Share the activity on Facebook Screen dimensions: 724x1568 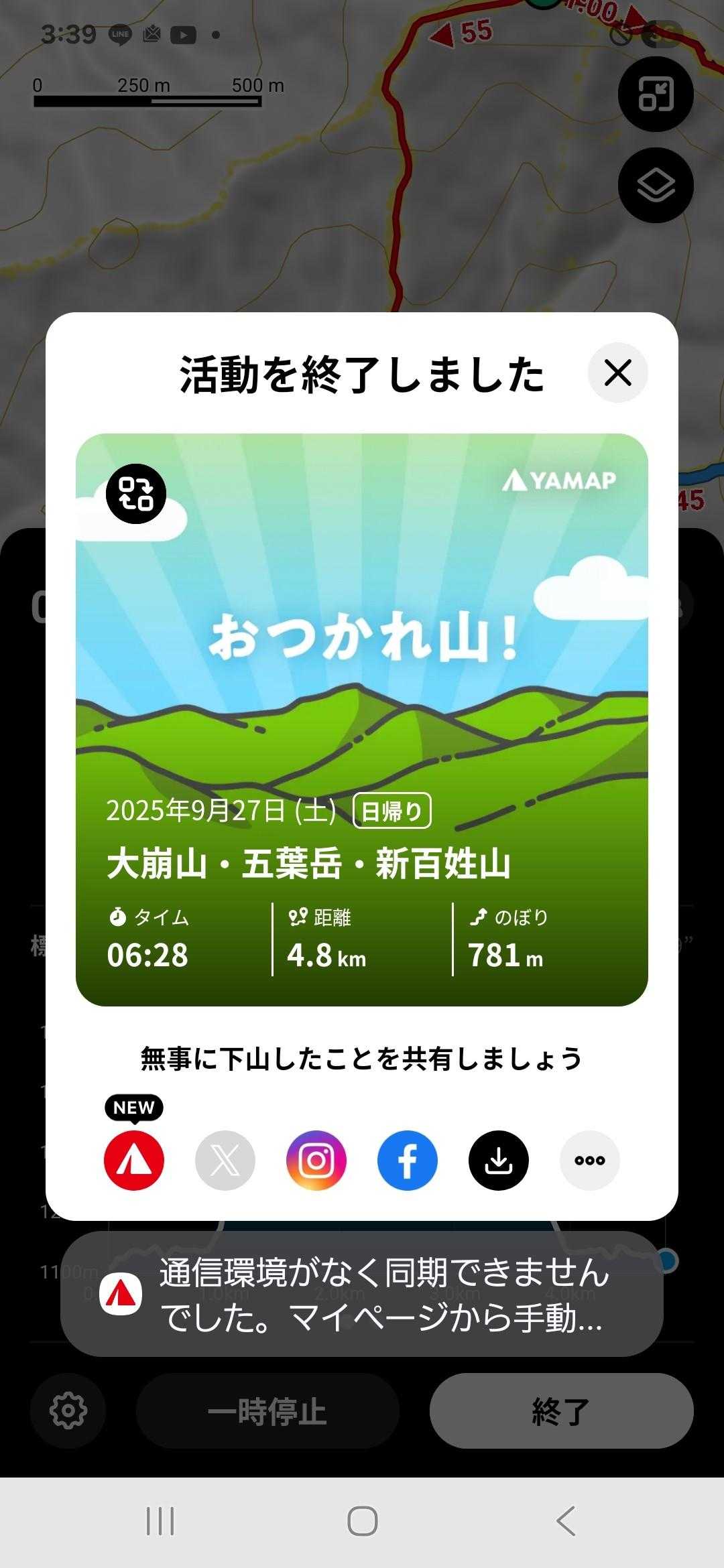click(x=408, y=1161)
